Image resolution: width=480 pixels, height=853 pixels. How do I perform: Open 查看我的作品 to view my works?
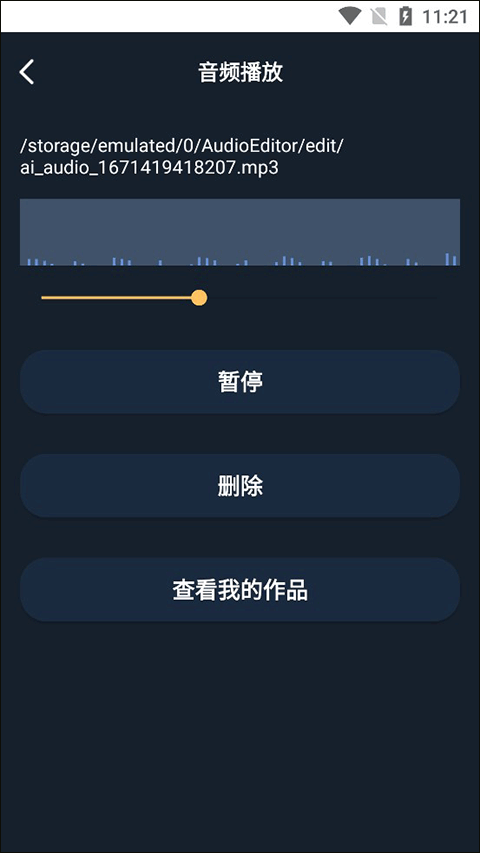pos(240,590)
